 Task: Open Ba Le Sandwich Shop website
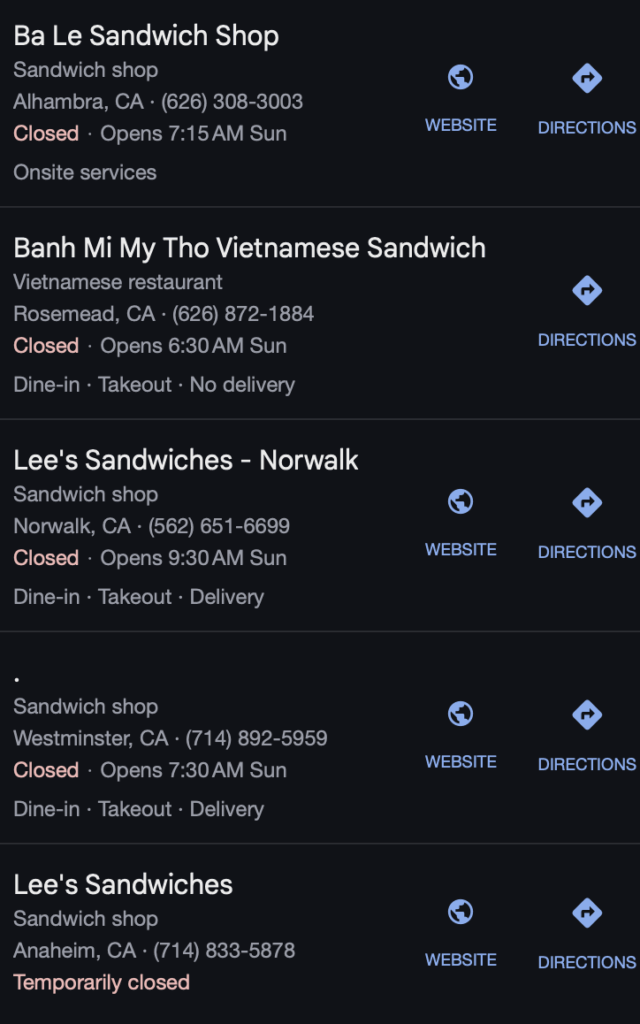460,98
